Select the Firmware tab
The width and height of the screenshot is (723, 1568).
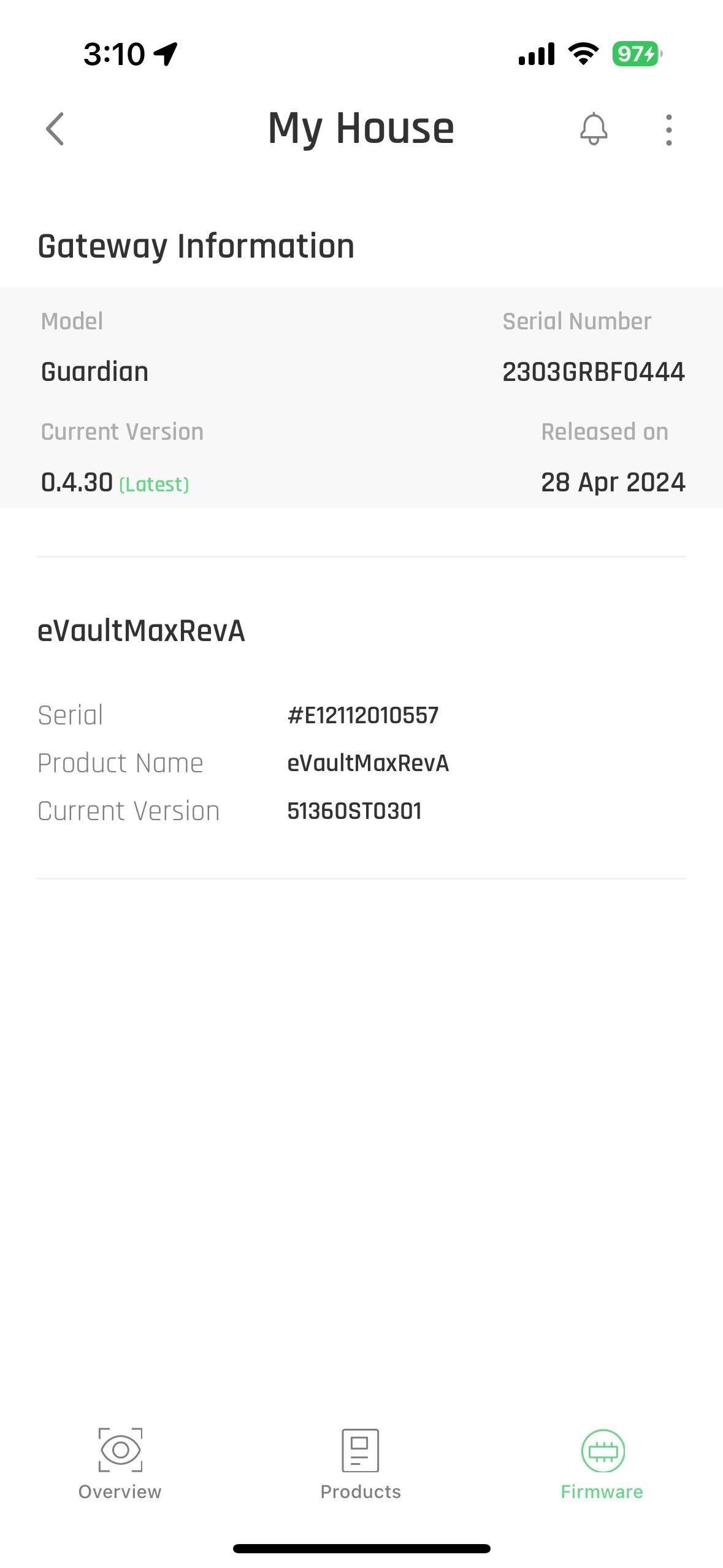point(602,1463)
